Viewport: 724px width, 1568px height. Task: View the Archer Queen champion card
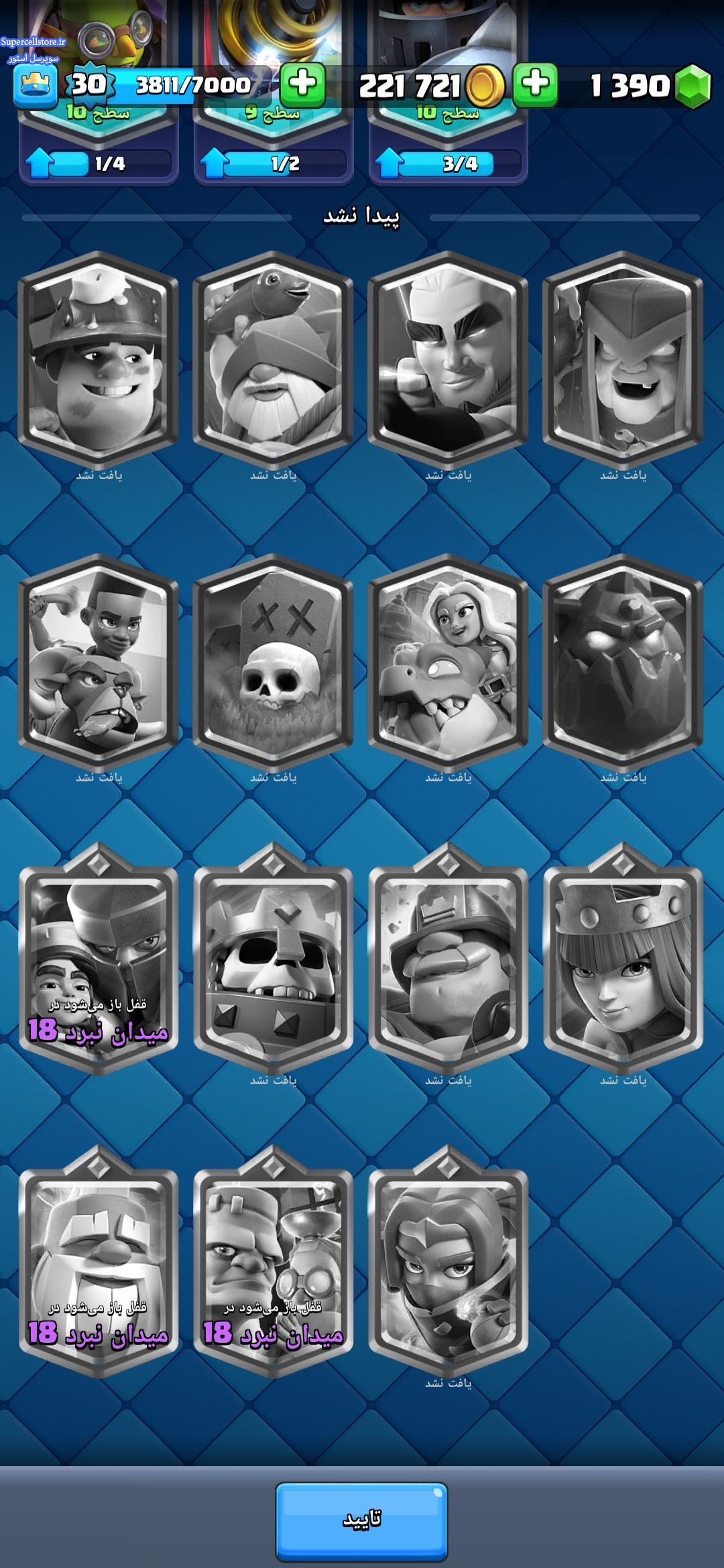[623, 958]
